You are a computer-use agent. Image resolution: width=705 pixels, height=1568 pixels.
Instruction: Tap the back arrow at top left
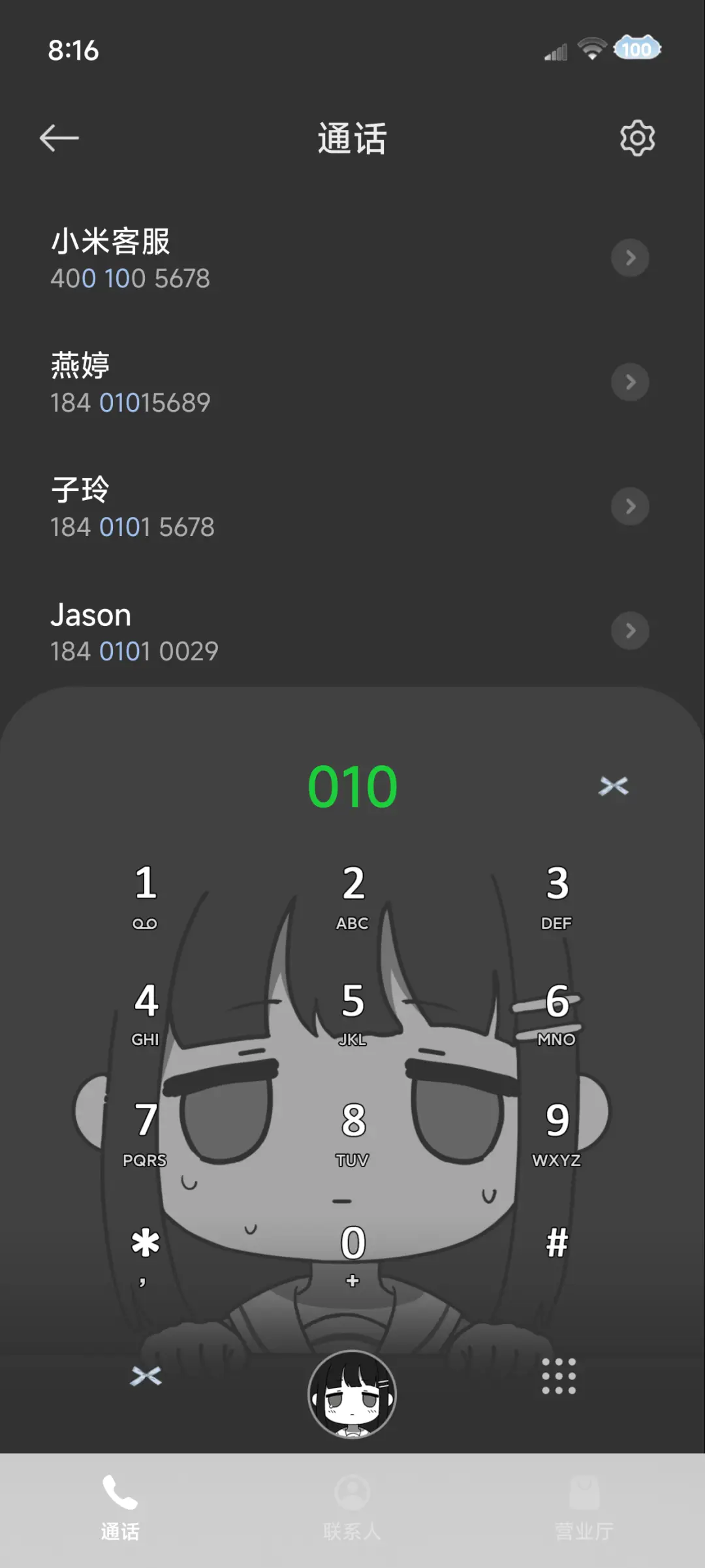click(x=59, y=137)
